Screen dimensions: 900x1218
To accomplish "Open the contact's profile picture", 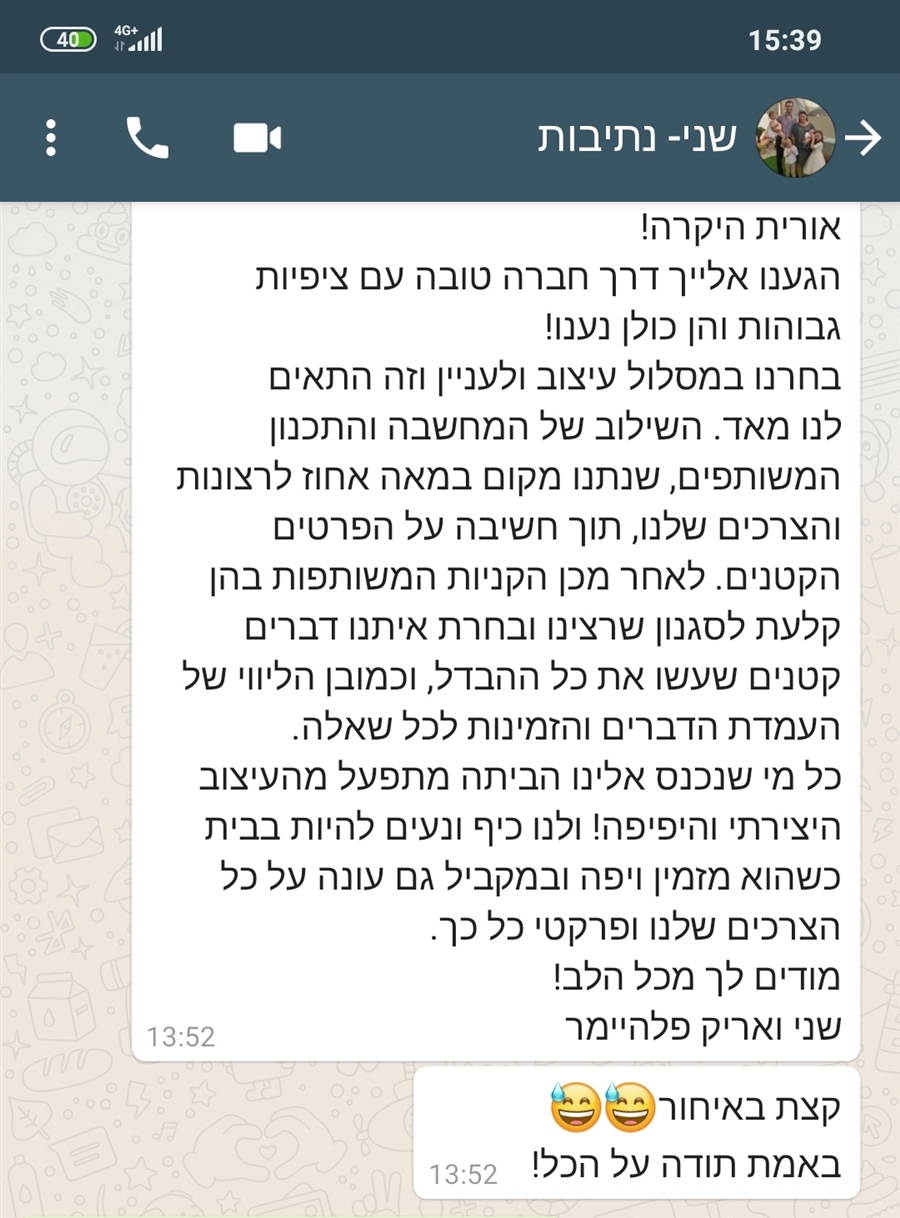I will (x=795, y=138).
